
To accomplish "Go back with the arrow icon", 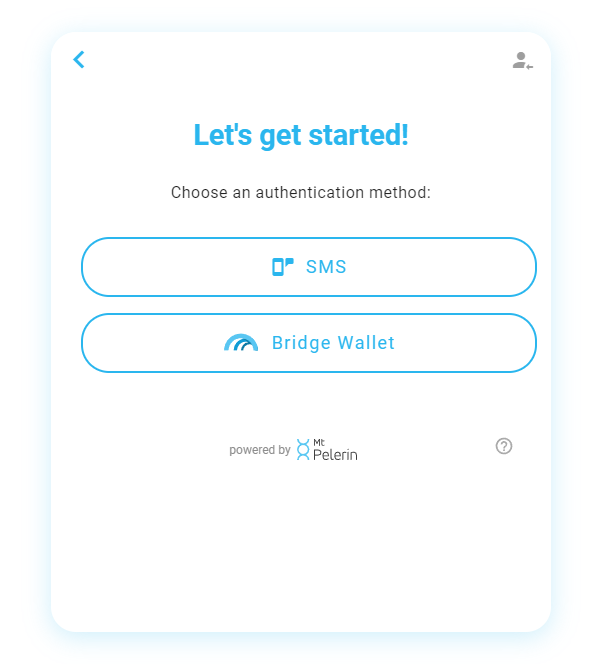I will (79, 60).
